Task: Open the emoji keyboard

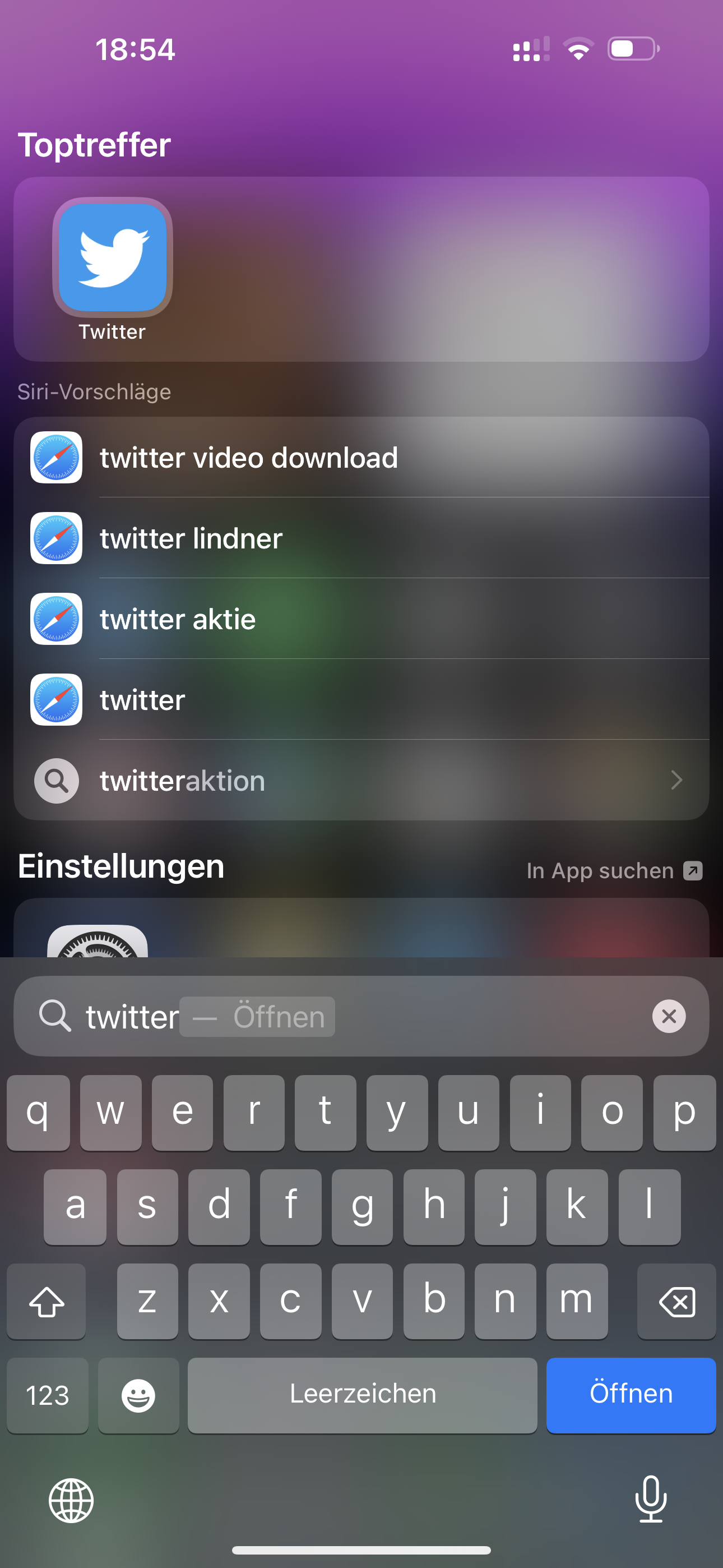Action: 138,1394
